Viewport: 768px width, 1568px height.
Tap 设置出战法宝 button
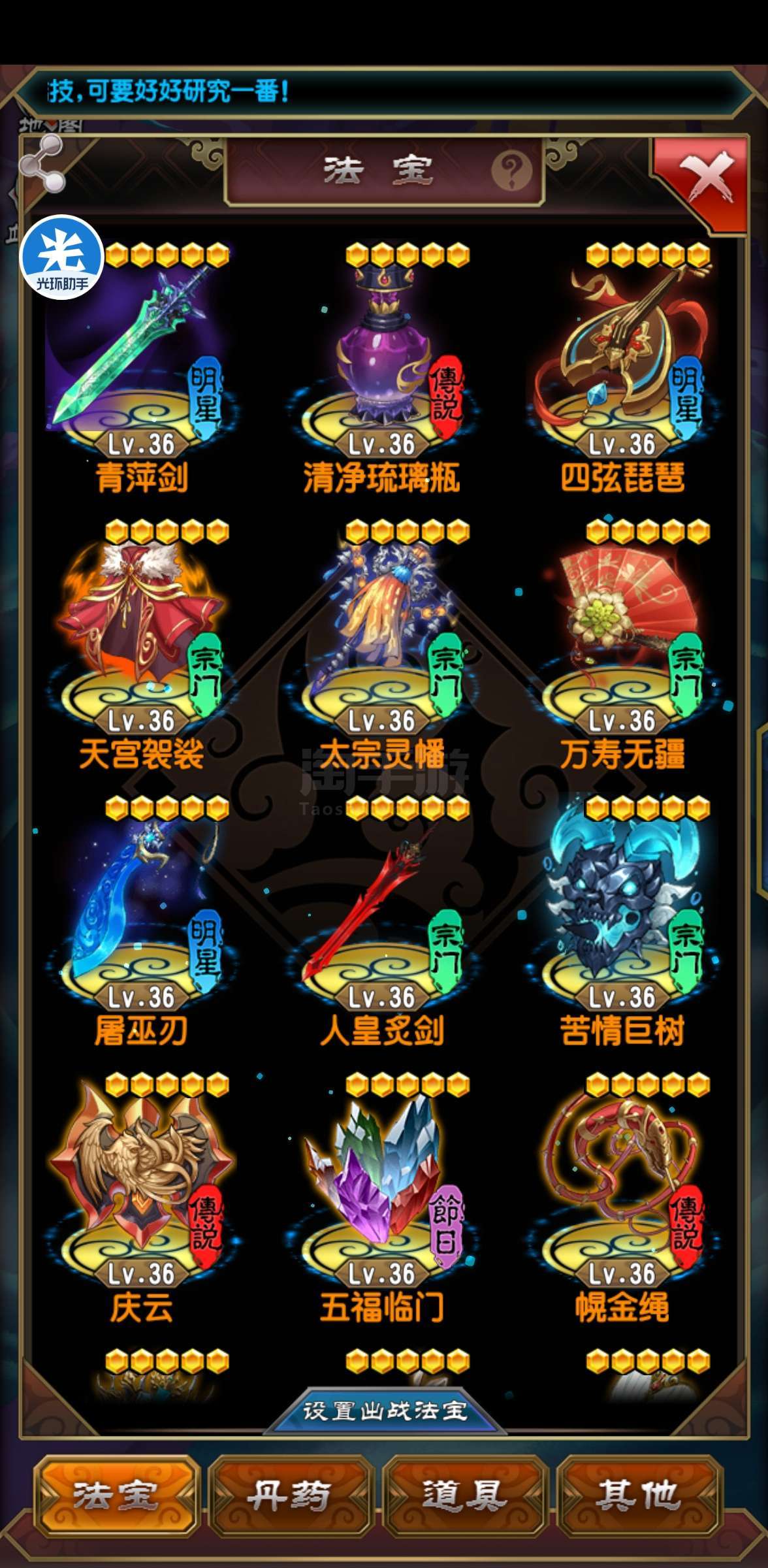click(384, 1411)
